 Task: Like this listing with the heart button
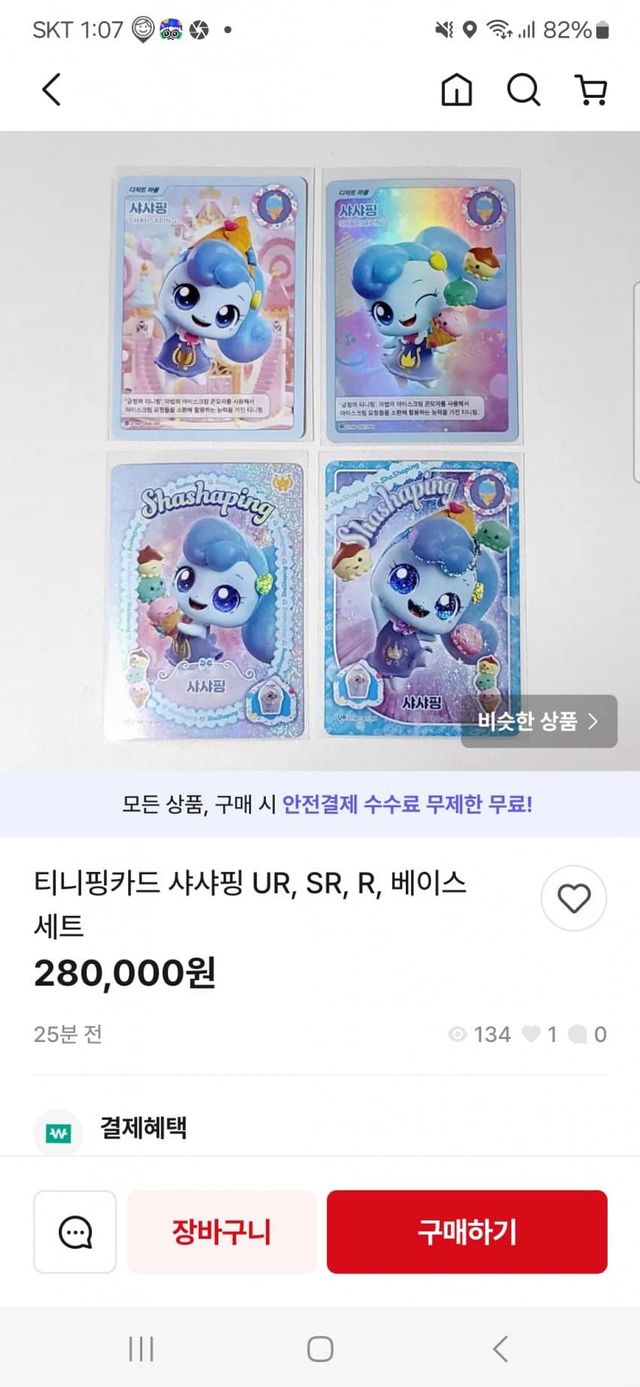[x=573, y=899]
